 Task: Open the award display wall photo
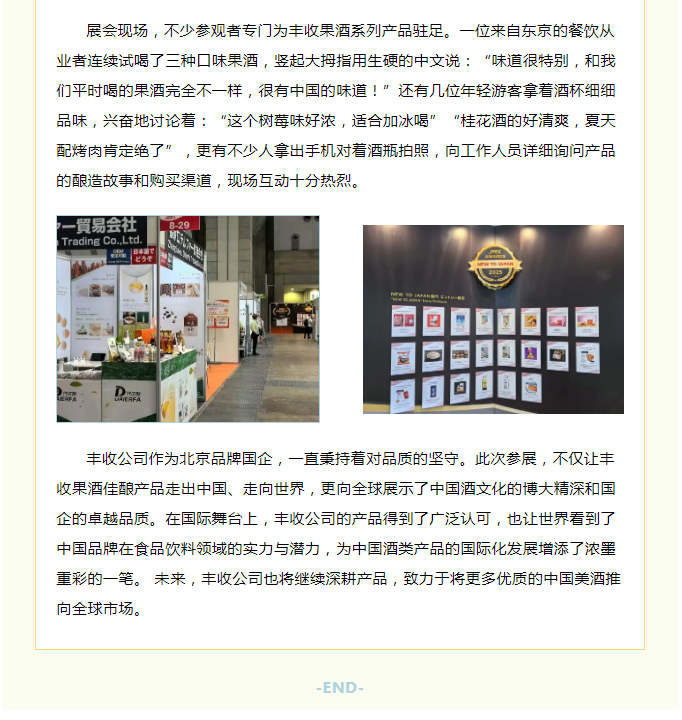pyautogui.click(x=493, y=319)
